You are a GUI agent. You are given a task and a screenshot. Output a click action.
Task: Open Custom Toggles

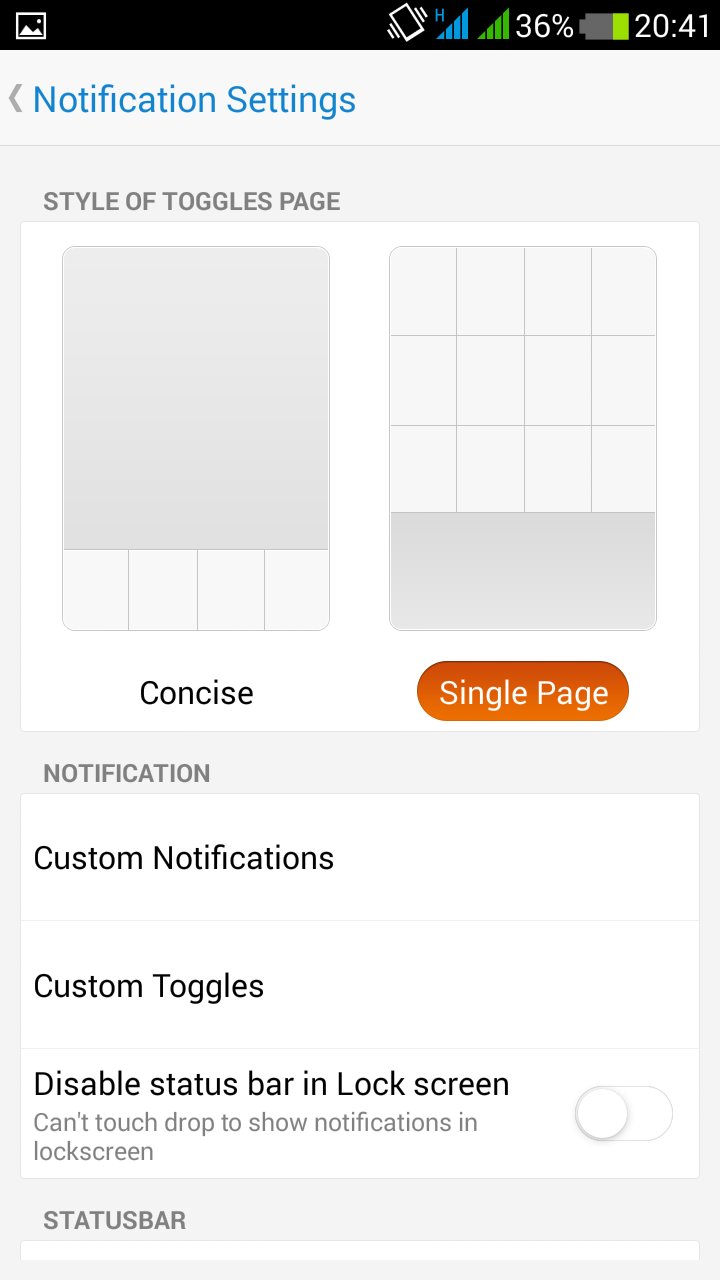(360, 985)
